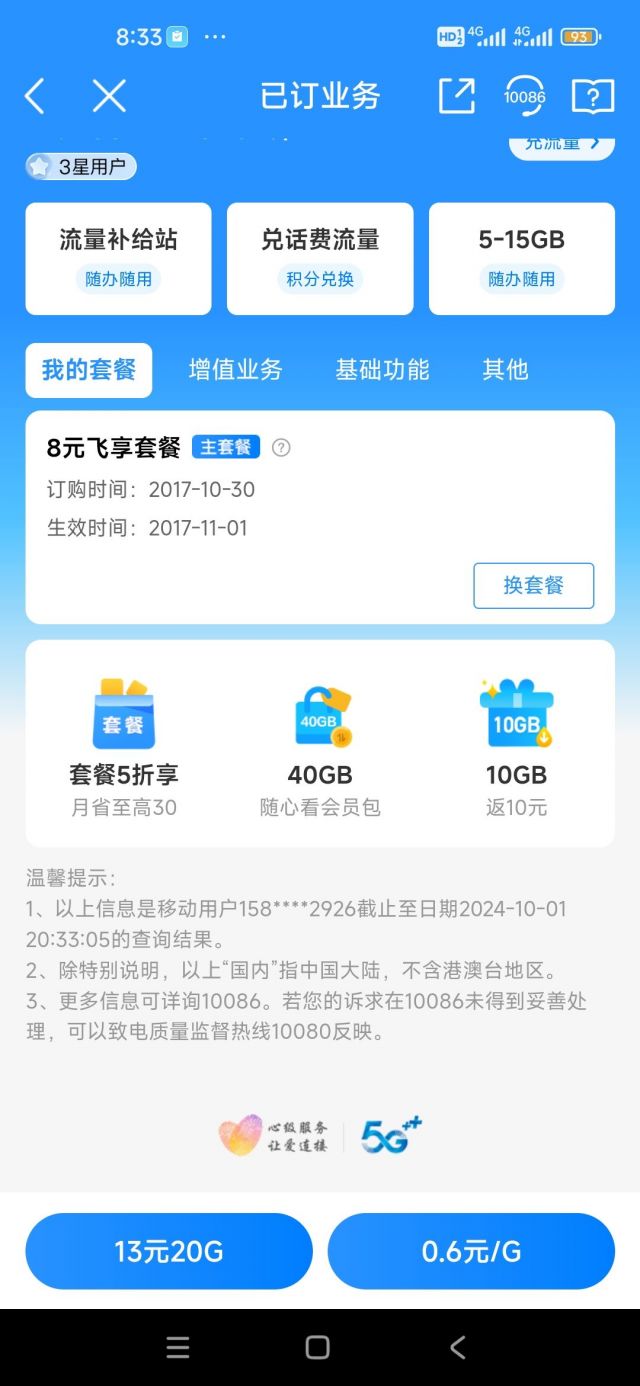Open the help guide icon
640x1386 pixels.
(592, 96)
